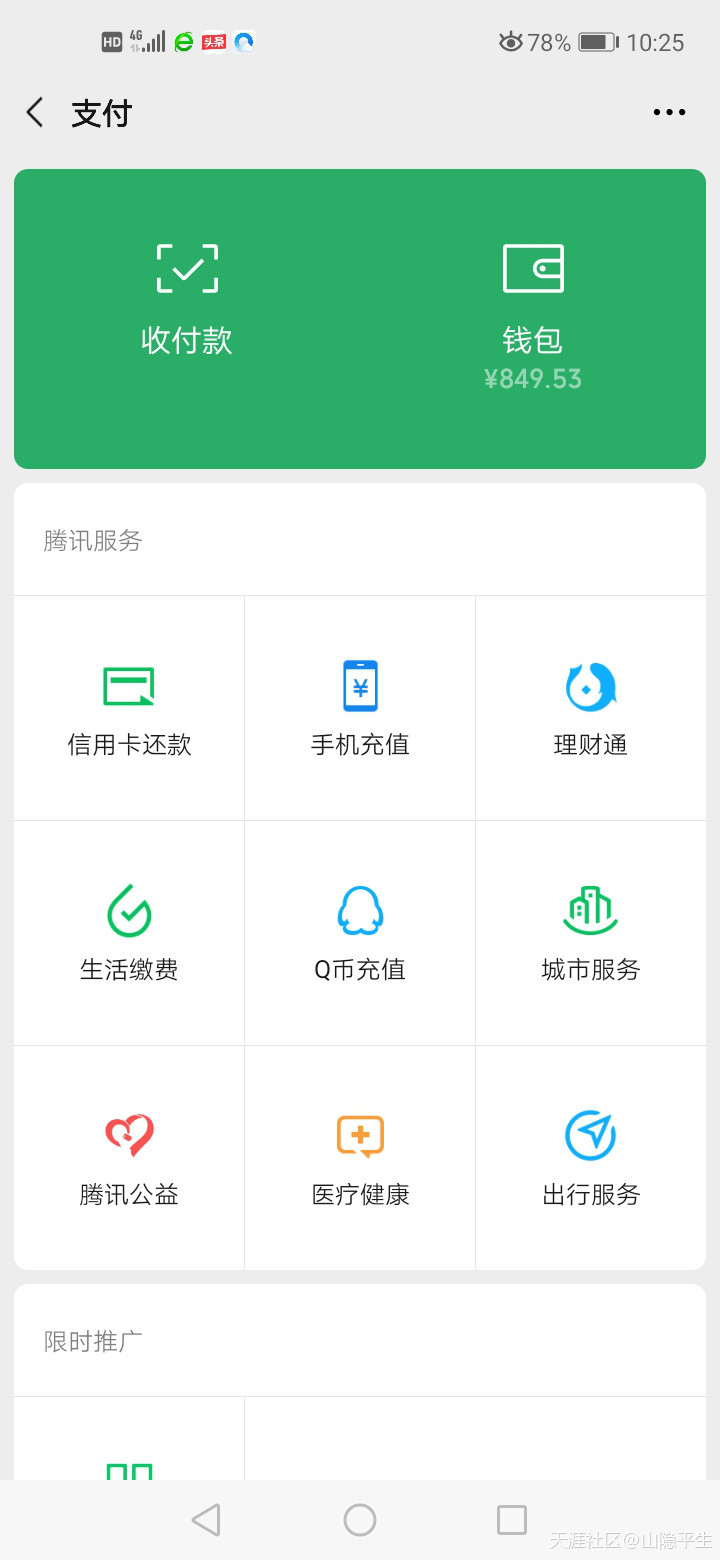The width and height of the screenshot is (720, 1560).
Task: Open 收付款 to pay or receive
Action: click(x=187, y=300)
